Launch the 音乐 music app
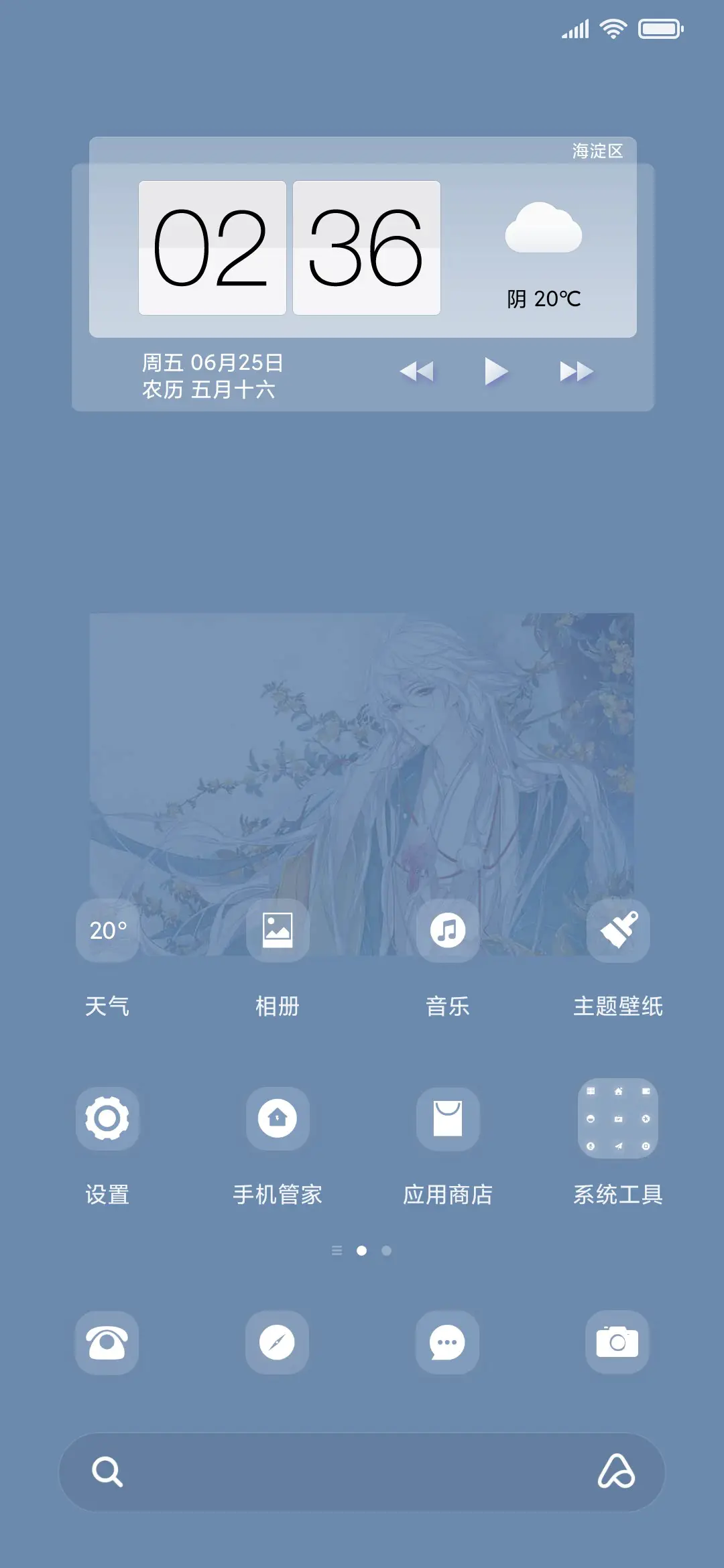The image size is (724, 1568). click(447, 931)
